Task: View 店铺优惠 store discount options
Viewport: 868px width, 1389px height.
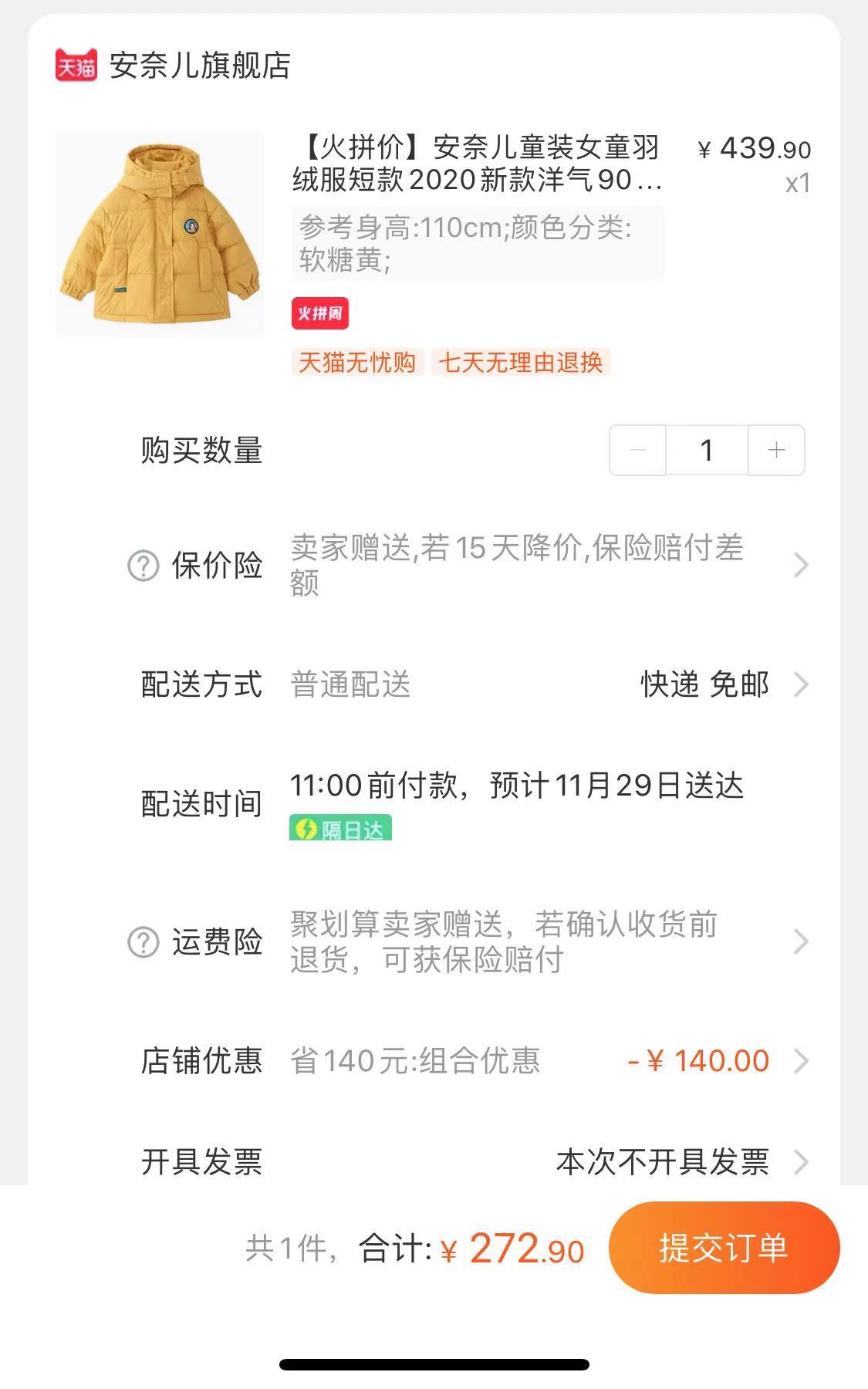Action: pos(800,1061)
